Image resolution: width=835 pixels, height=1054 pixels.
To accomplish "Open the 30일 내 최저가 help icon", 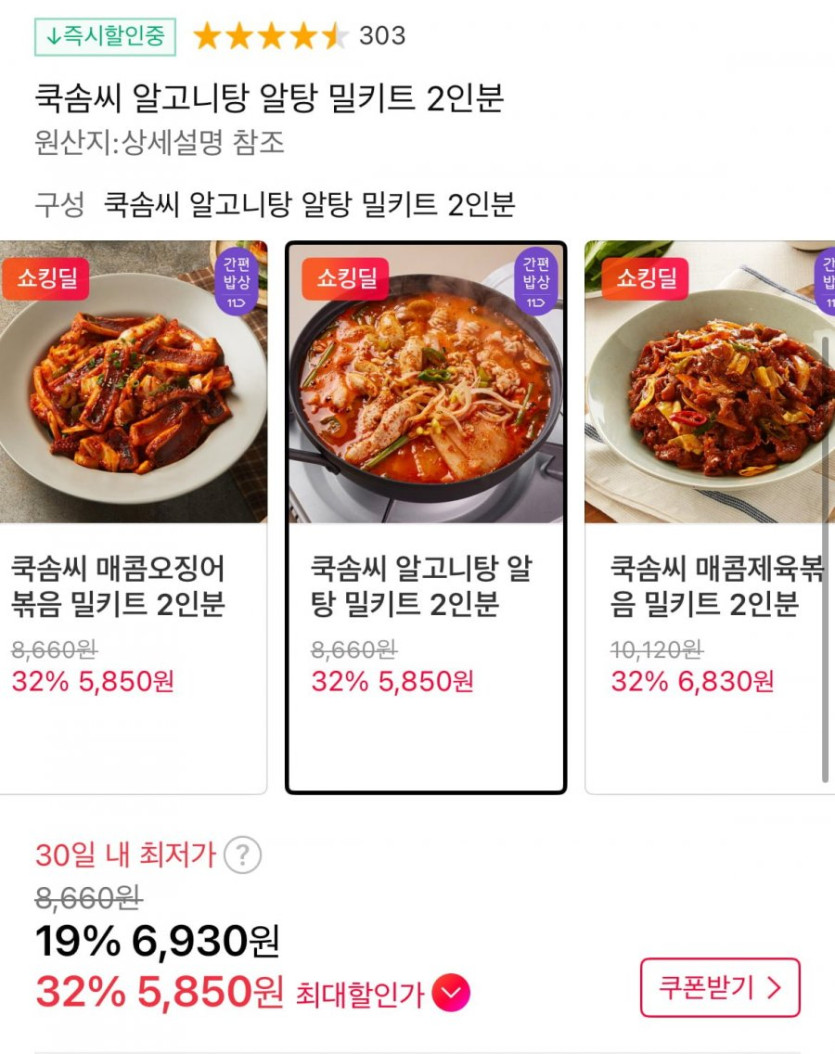I will click(242, 856).
